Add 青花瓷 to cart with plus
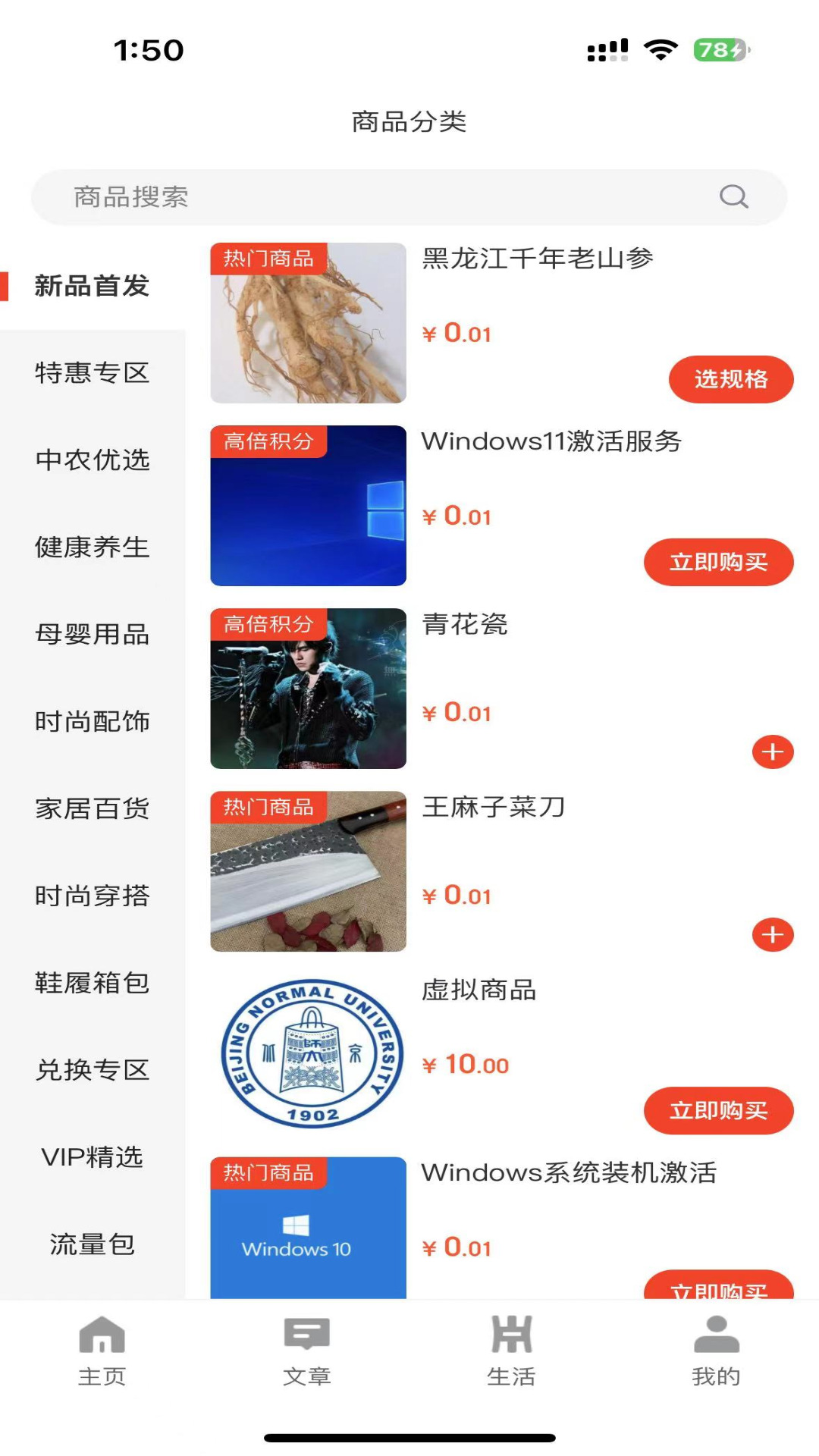The width and height of the screenshot is (819, 1456). 773,752
